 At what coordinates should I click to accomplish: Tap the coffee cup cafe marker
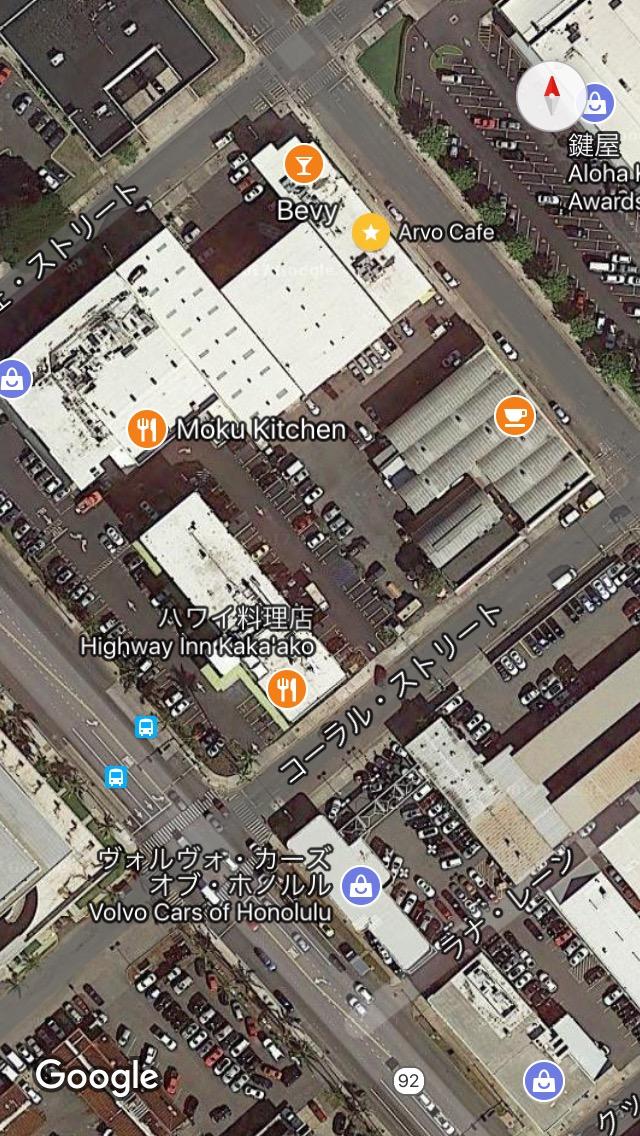coord(515,415)
